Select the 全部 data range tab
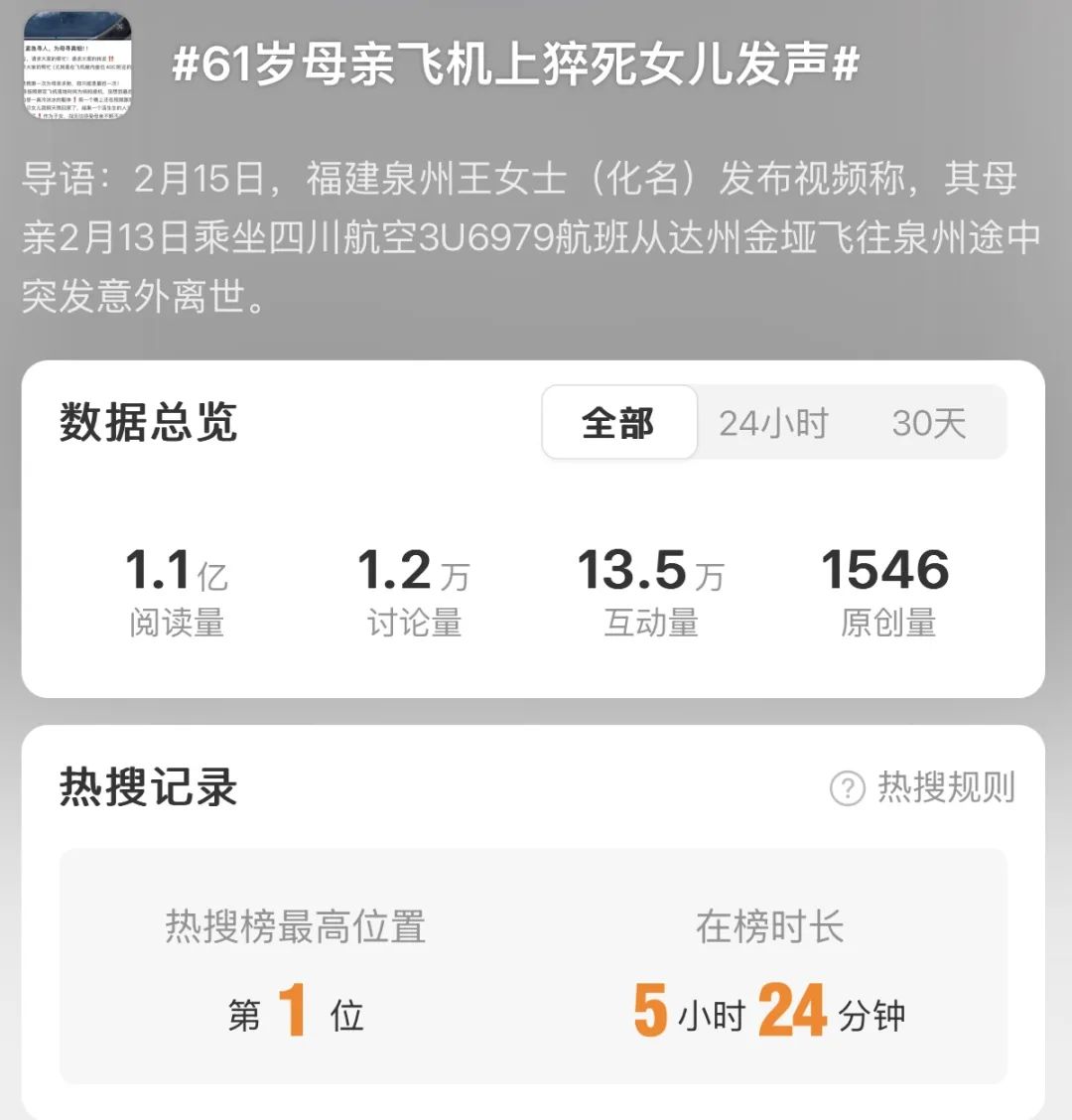Image resolution: width=1072 pixels, height=1120 pixels. 619,423
